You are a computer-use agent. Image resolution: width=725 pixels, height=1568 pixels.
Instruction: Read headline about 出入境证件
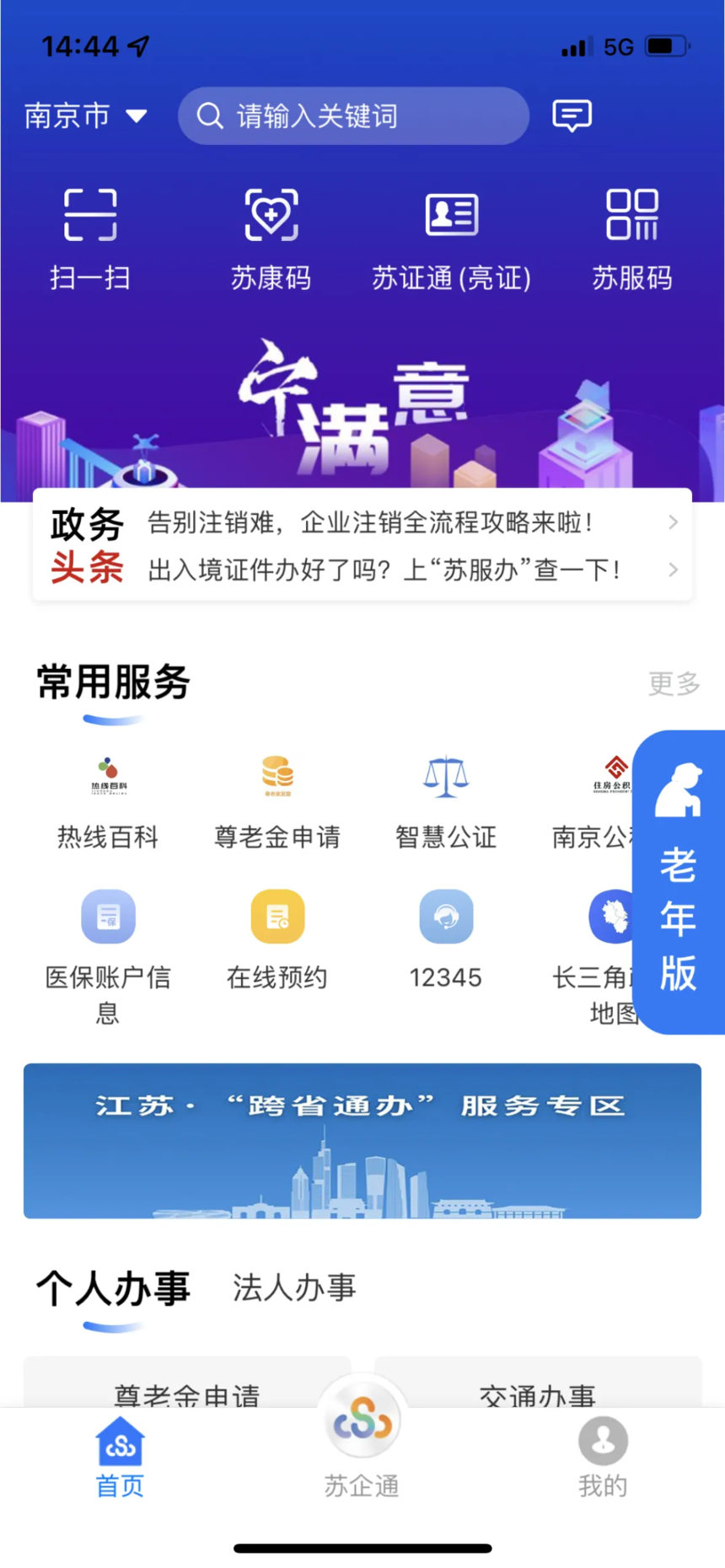(384, 570)
